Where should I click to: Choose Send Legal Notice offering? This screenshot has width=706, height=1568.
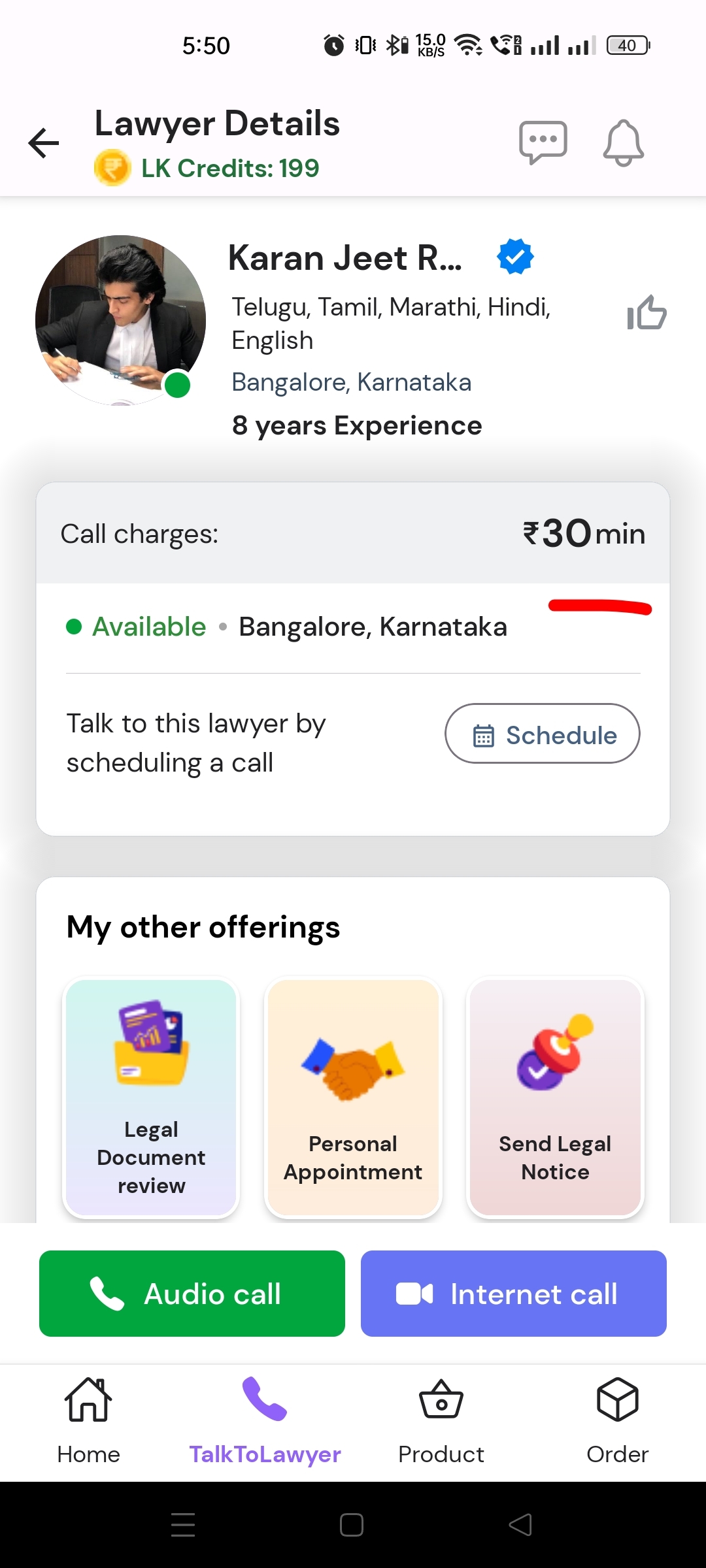(x=555, y=1098)
